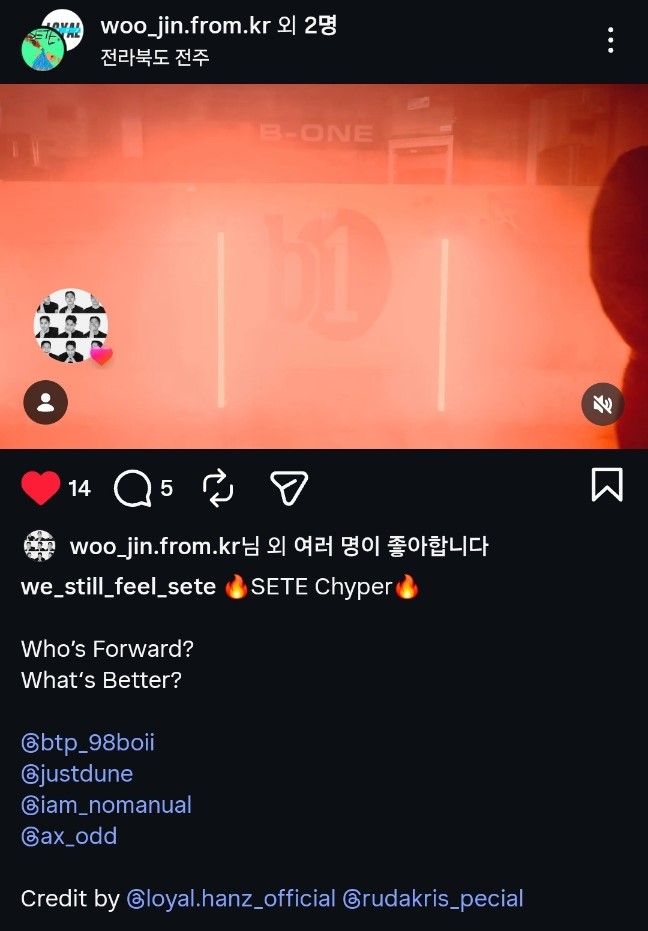Open the @iam_nomanual mention
Image resolution: width=648 pixels, height=931 pixels.
coord(106,805)
